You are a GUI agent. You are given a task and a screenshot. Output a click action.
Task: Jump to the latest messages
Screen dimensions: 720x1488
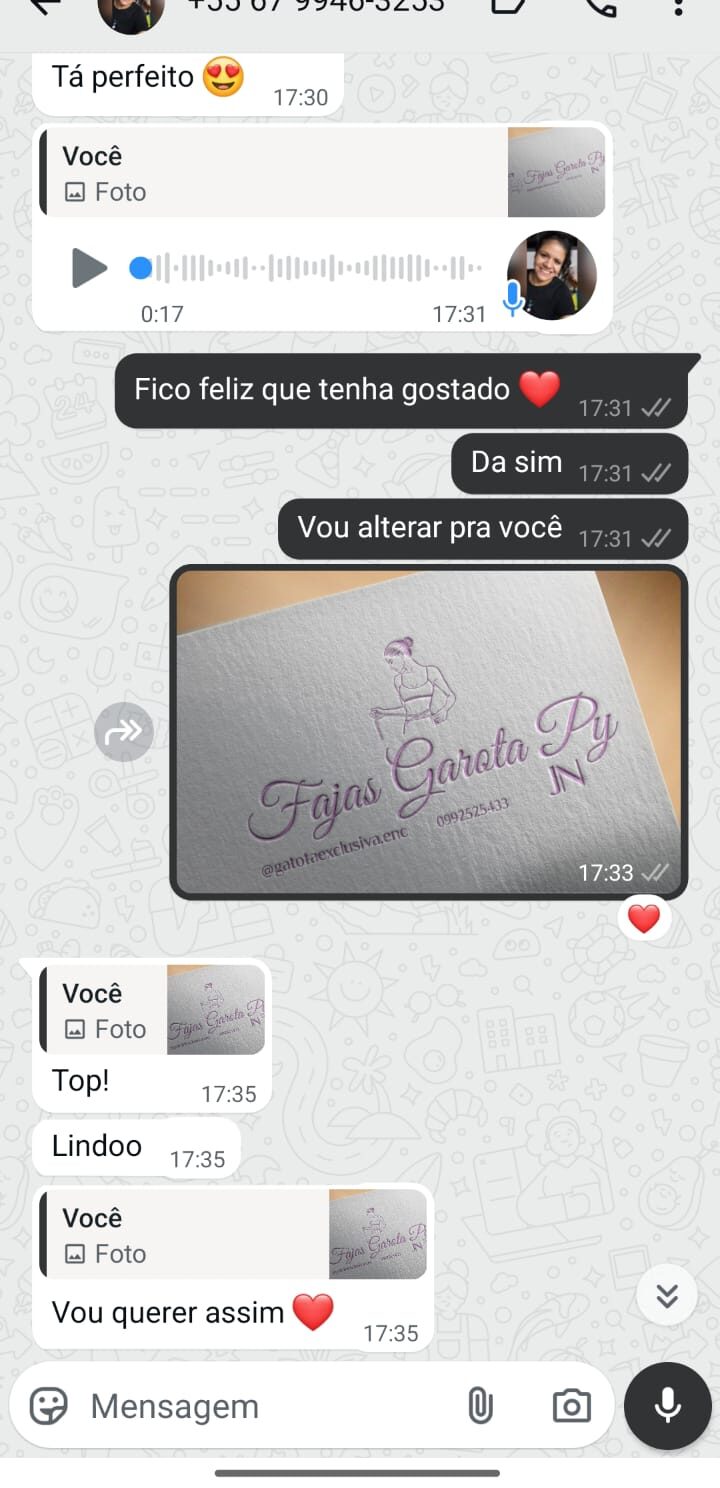(666, 1296)
